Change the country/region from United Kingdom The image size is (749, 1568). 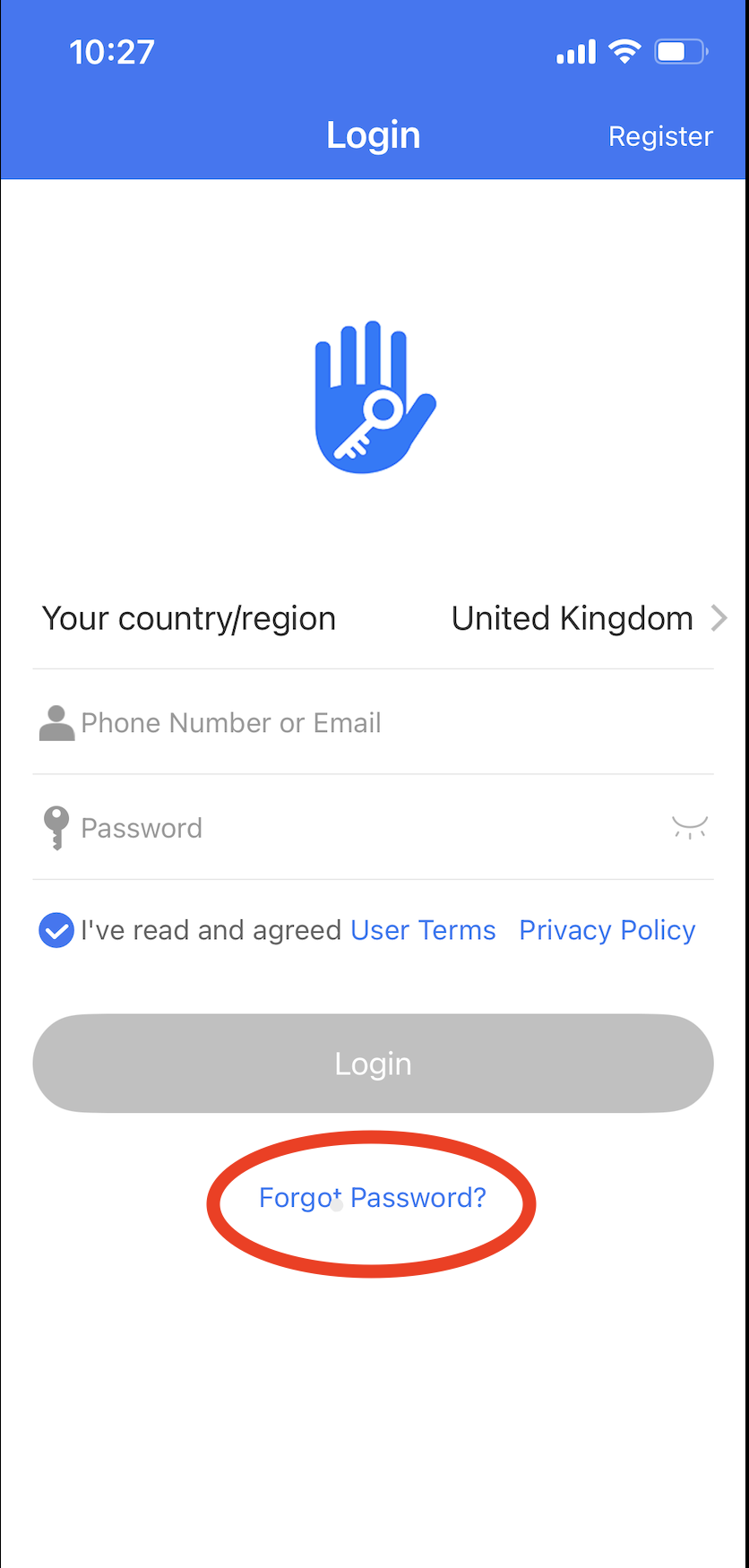pyautogui.click(x=374, y=618)
